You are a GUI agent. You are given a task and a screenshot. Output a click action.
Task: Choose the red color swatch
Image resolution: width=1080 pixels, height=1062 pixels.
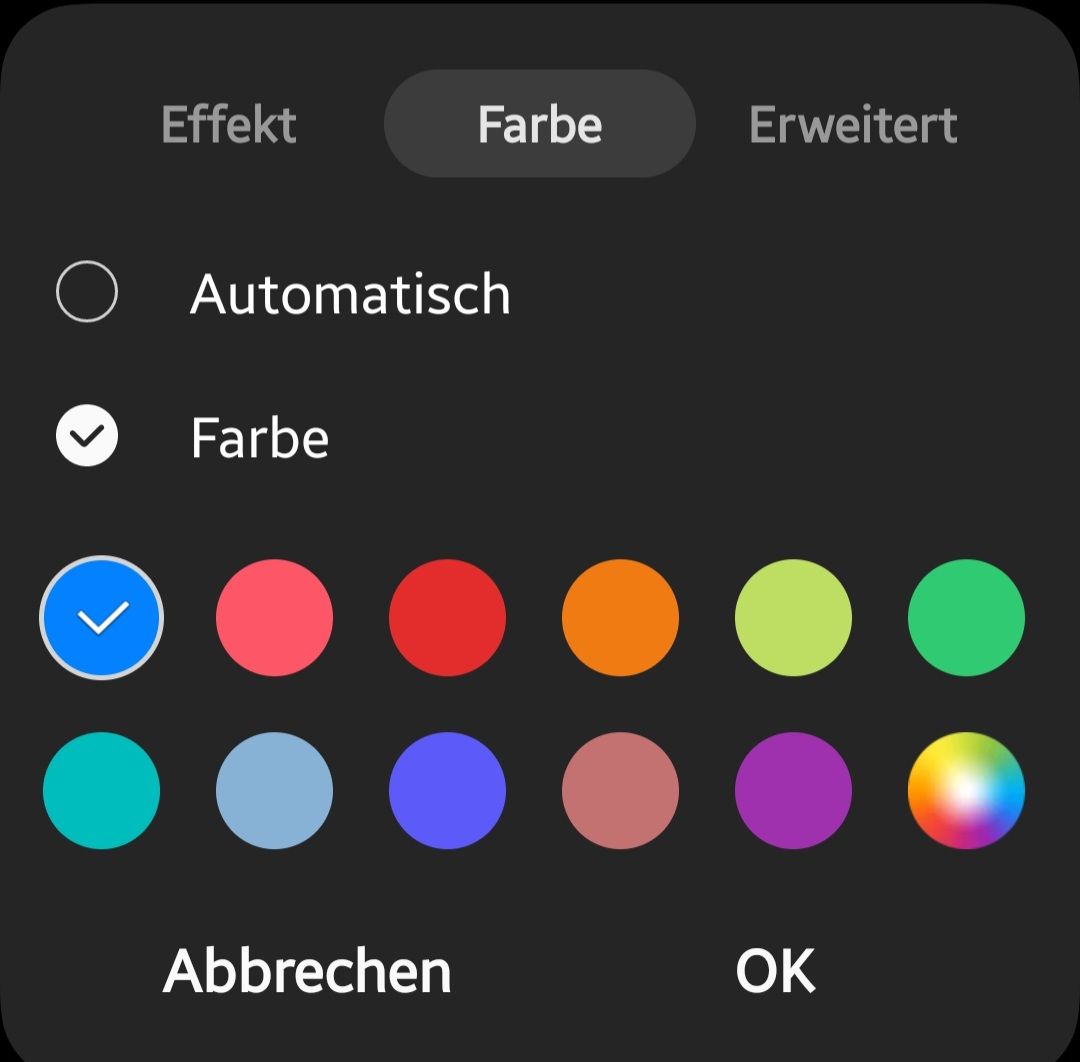click(x=447, y=618)
